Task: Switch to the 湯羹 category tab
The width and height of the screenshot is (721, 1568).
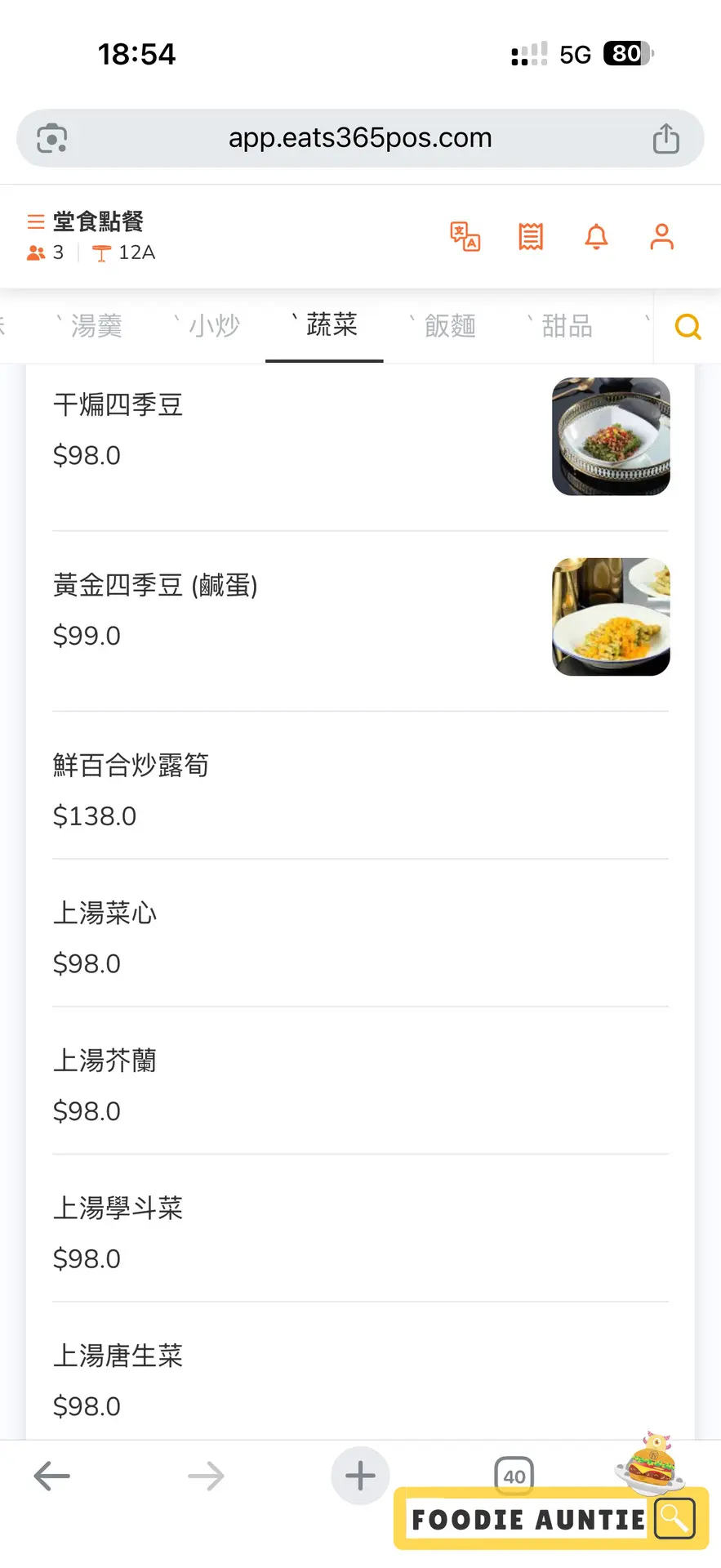Action: tap(96, 326)
